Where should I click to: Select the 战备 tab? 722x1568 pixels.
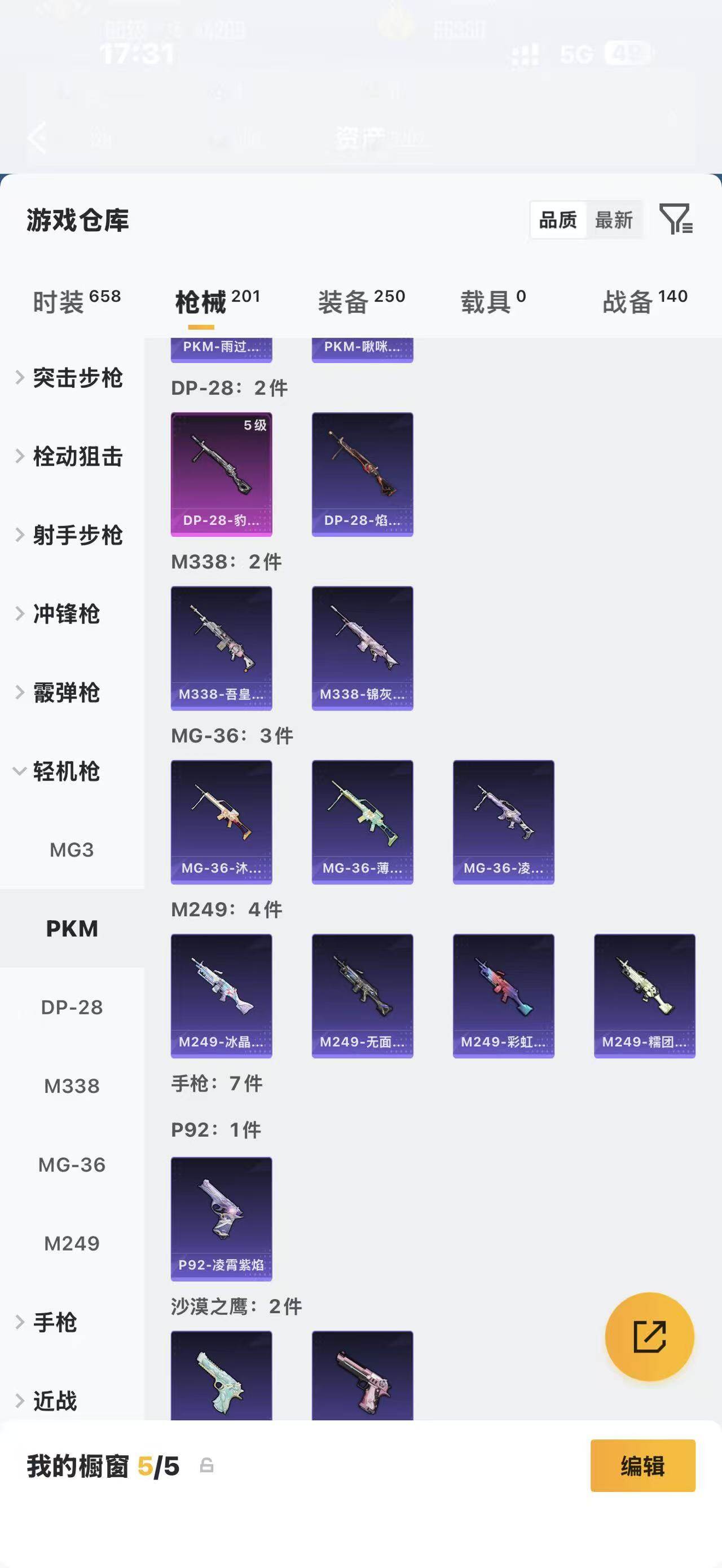click(x=645, y=301)
